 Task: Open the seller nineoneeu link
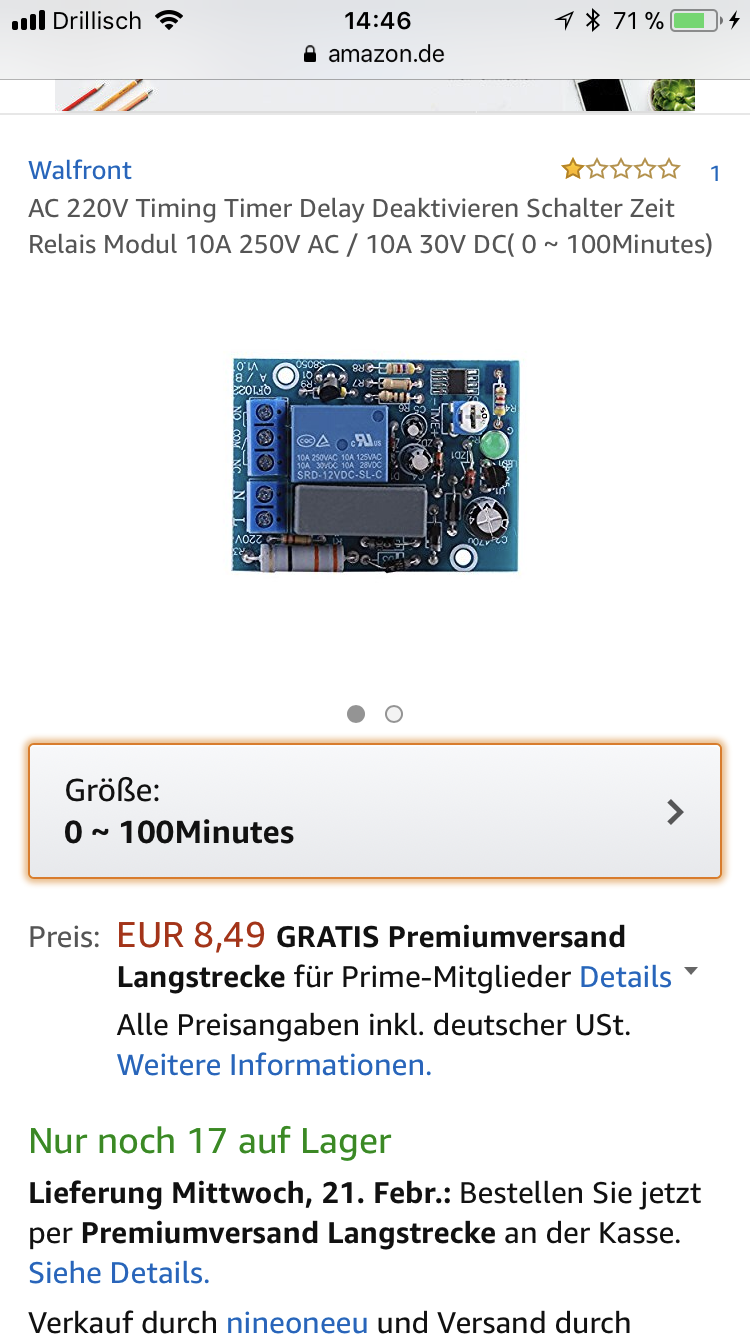pyautogui.click(x=297, y=1322)
